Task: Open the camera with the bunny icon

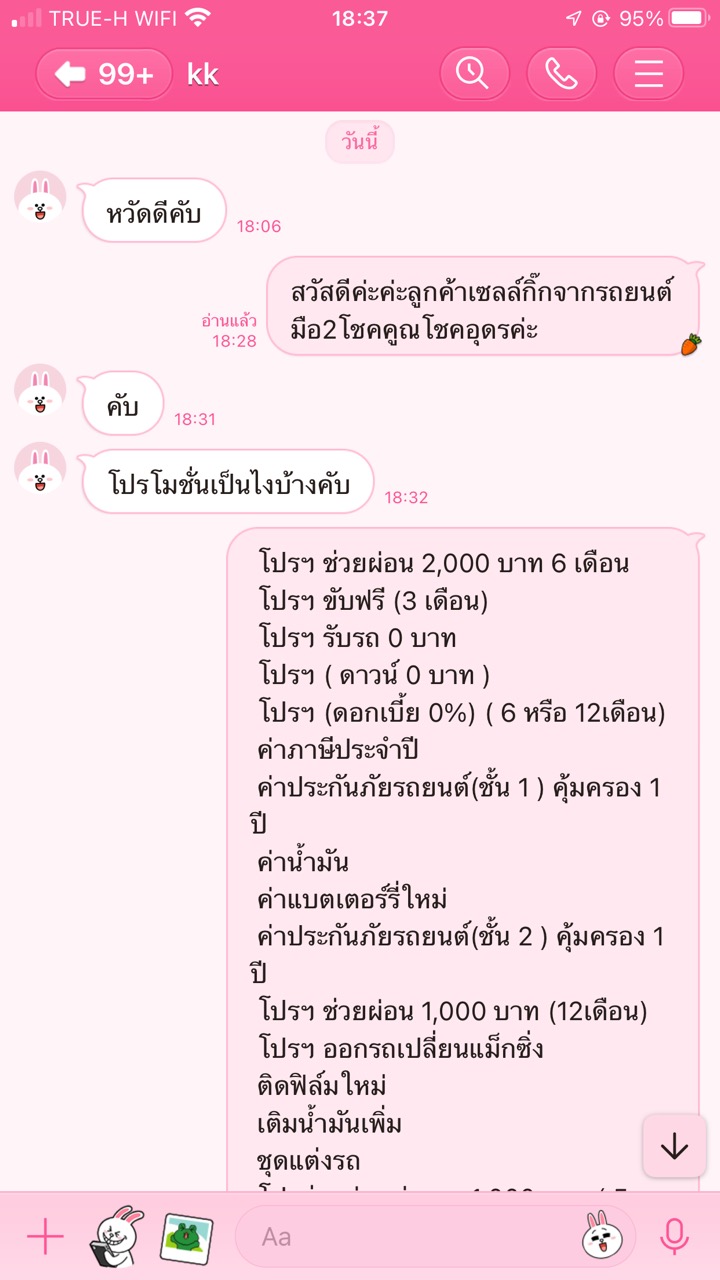Action: pos(117,1237)
